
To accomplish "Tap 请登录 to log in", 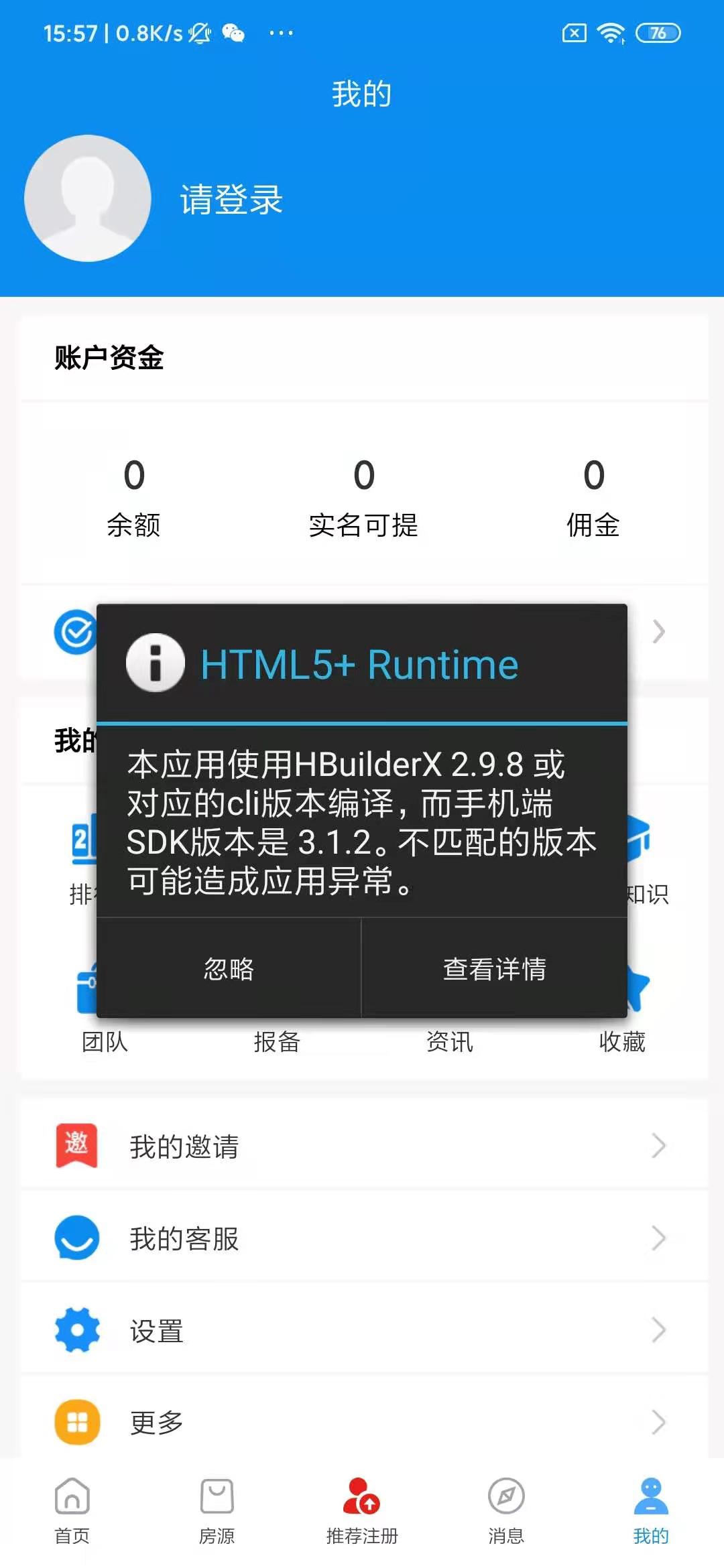I will [231, 200].
